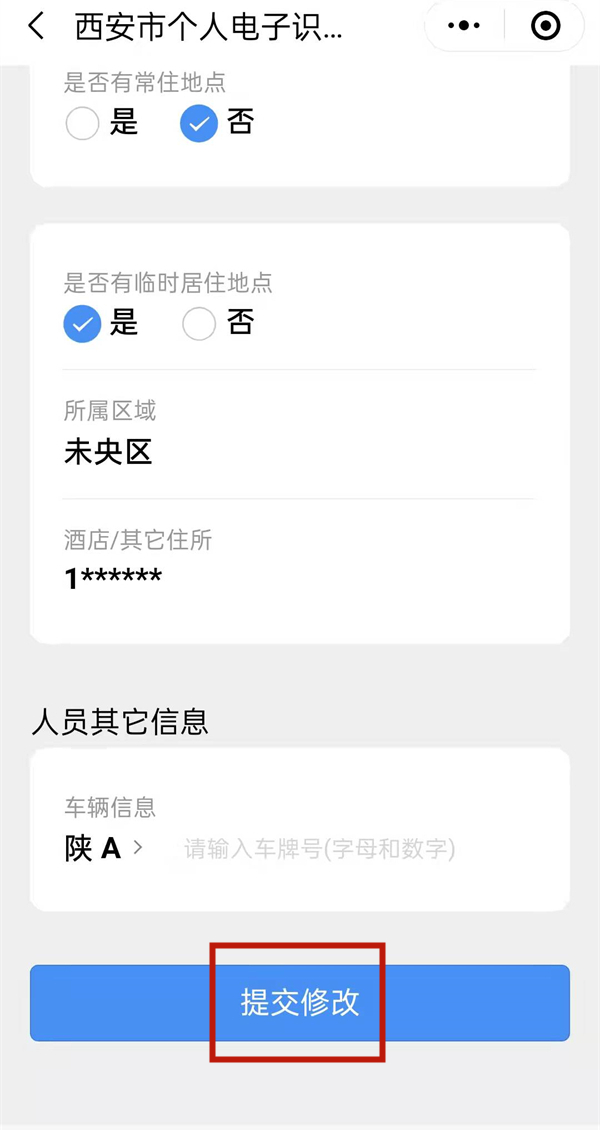The width and height of the screenshot is (600, 1130).
Task: Open the 陕 A plate prefix picker
Action: [104, 849]
